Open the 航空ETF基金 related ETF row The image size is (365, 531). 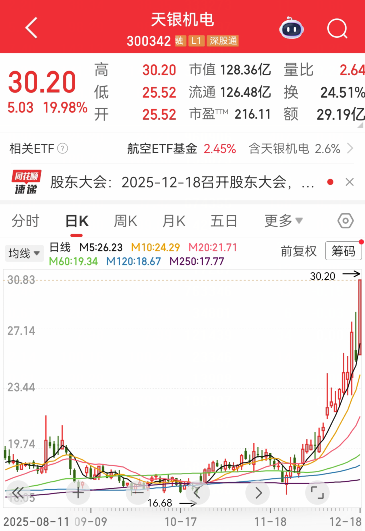[182, 149]
